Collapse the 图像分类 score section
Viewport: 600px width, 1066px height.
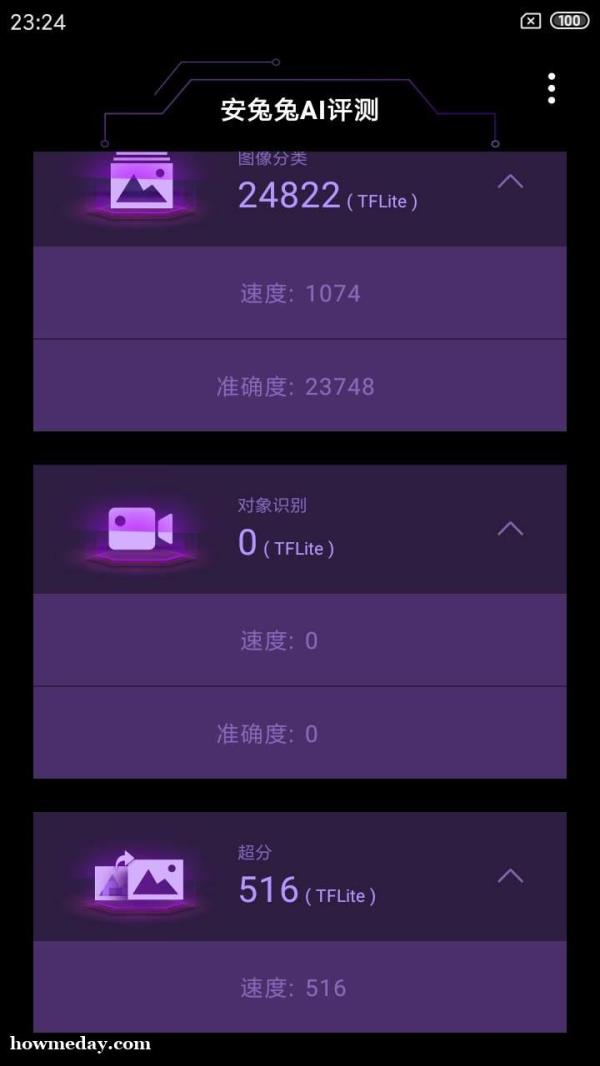click(x=510, y=181)
